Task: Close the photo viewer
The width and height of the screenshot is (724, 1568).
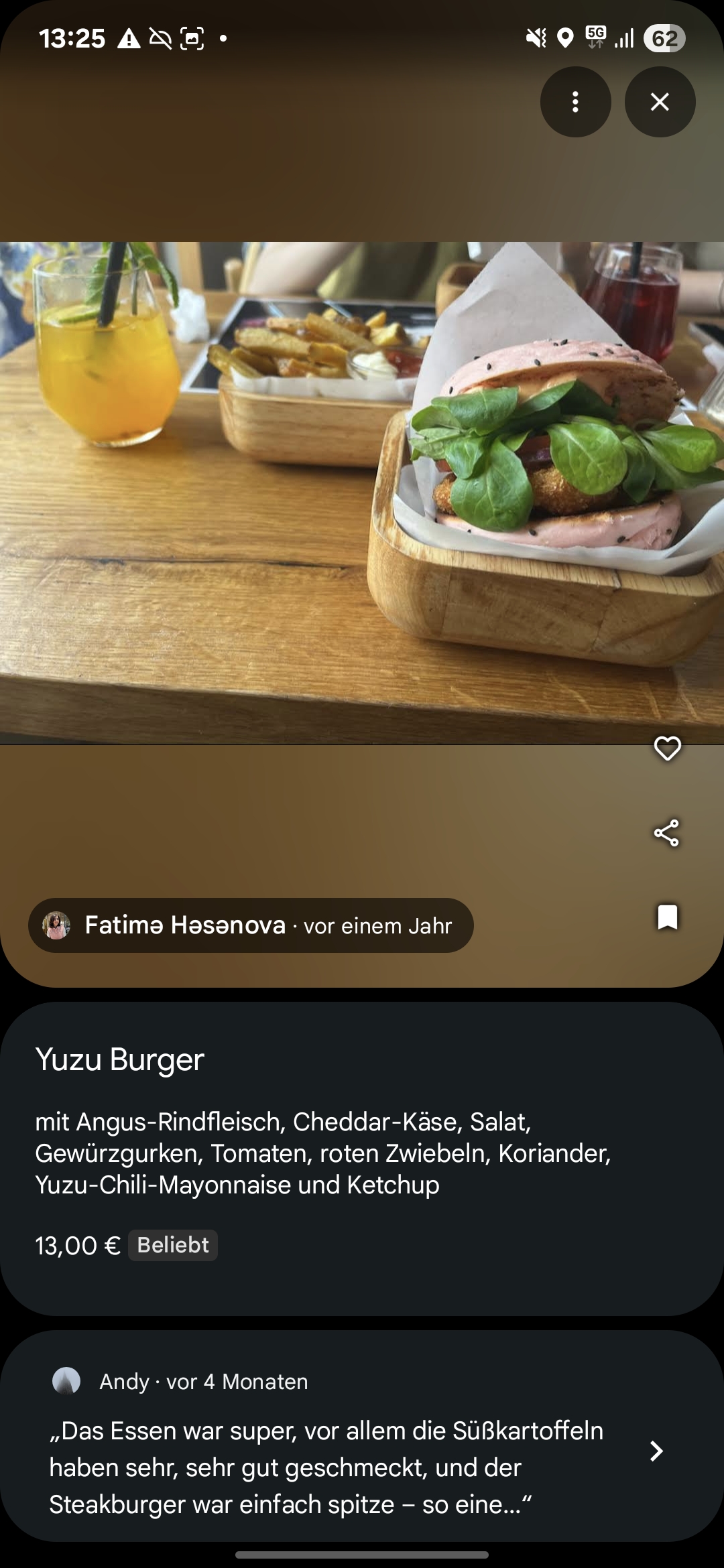Action: click(660, 102)
